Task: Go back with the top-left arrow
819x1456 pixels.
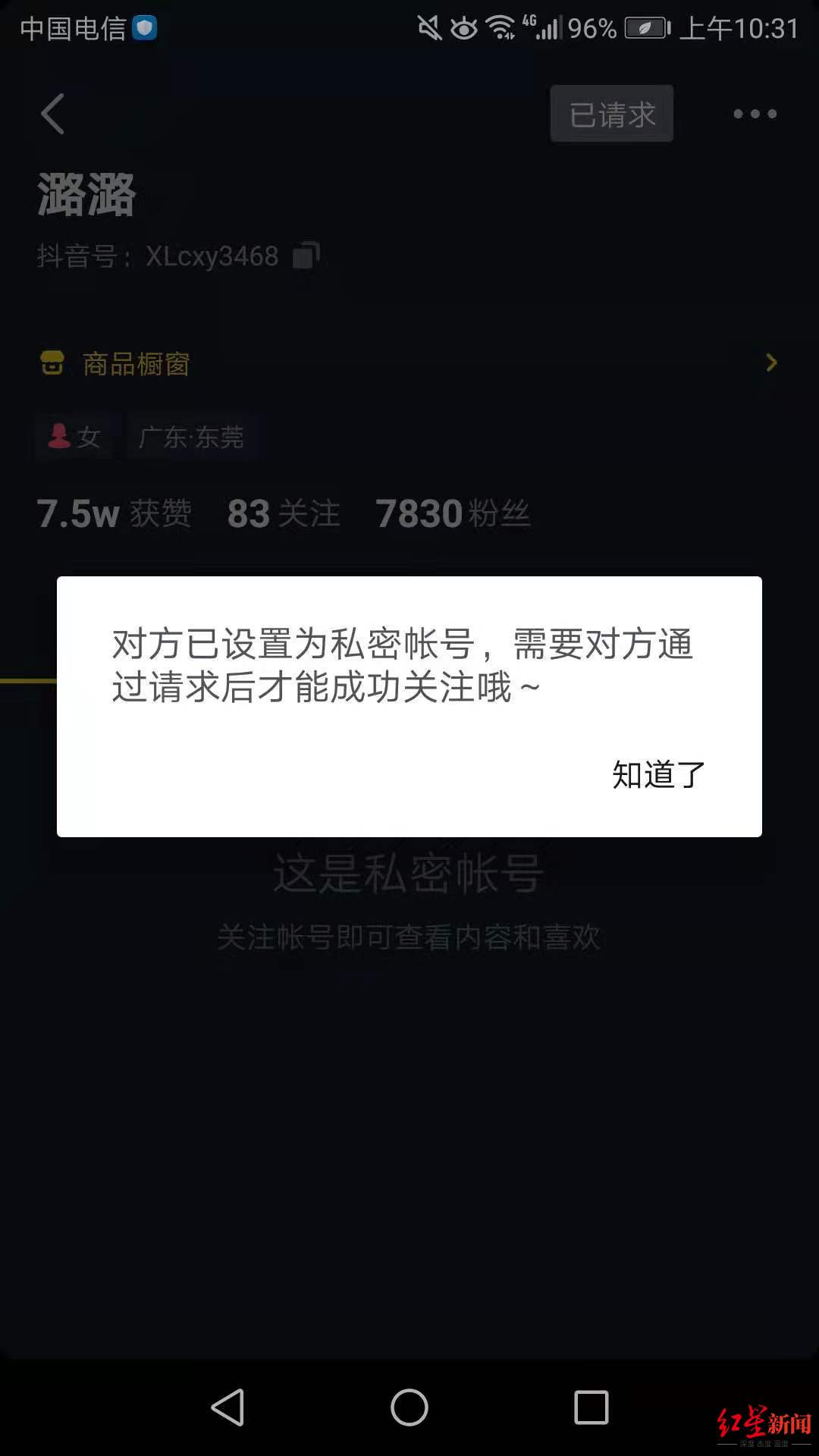Action: [x=52, y=114]
